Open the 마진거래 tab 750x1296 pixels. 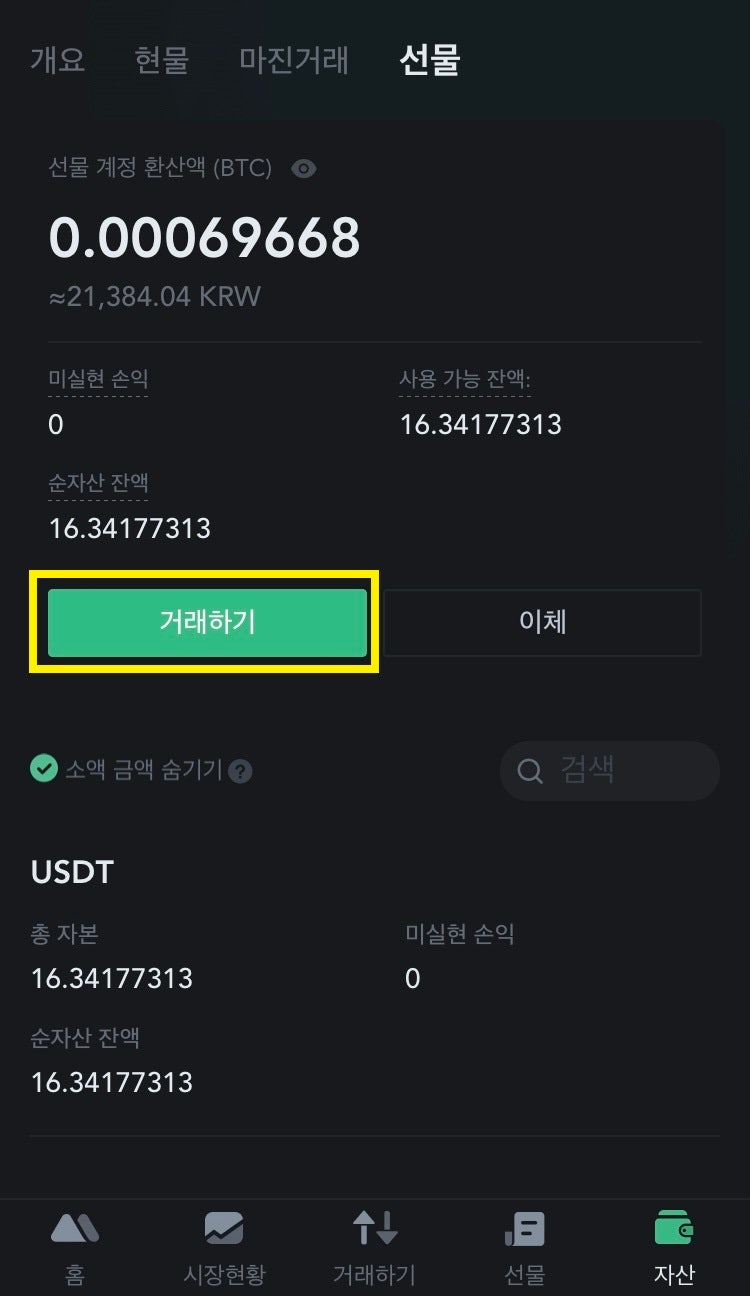coord(294,60)
